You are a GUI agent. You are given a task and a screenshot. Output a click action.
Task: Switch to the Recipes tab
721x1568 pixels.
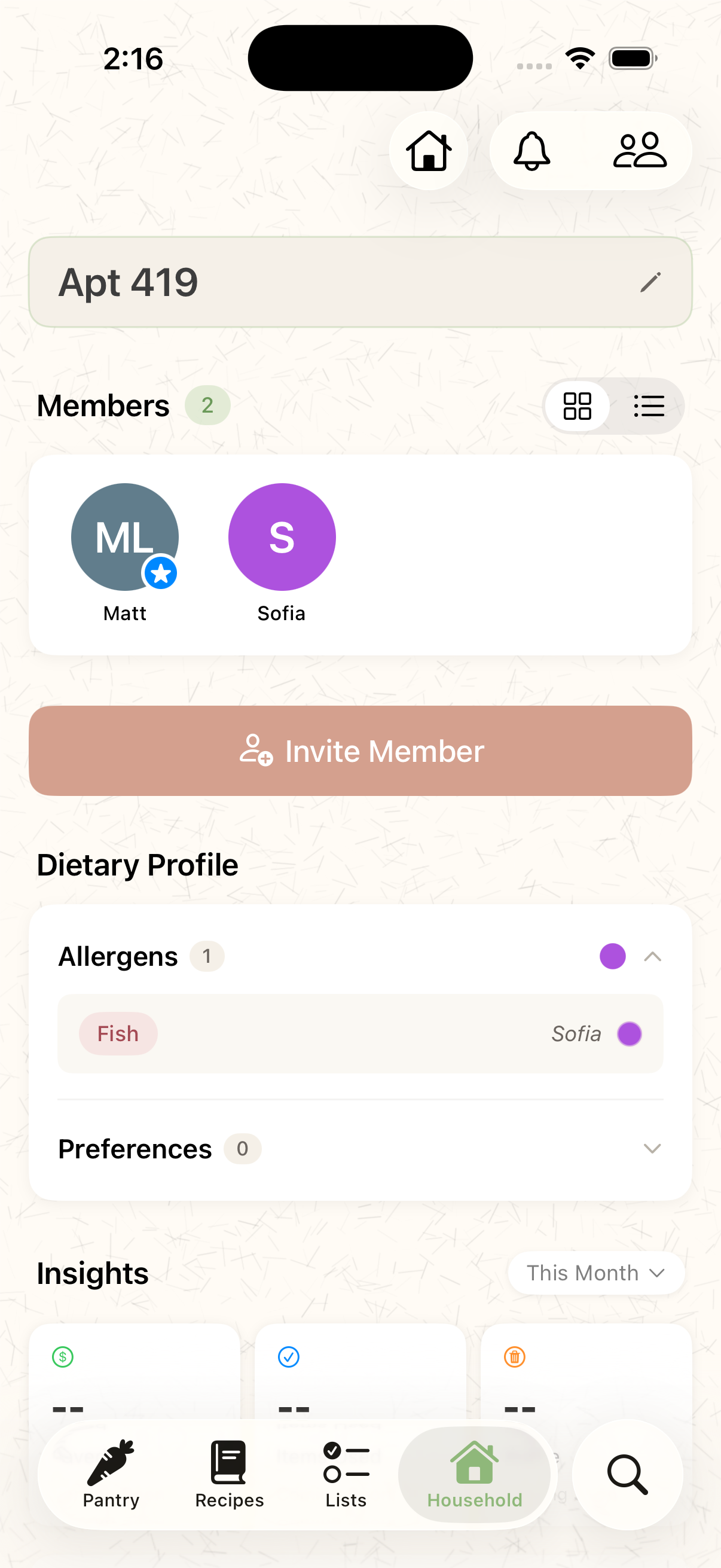(230, 1474)
